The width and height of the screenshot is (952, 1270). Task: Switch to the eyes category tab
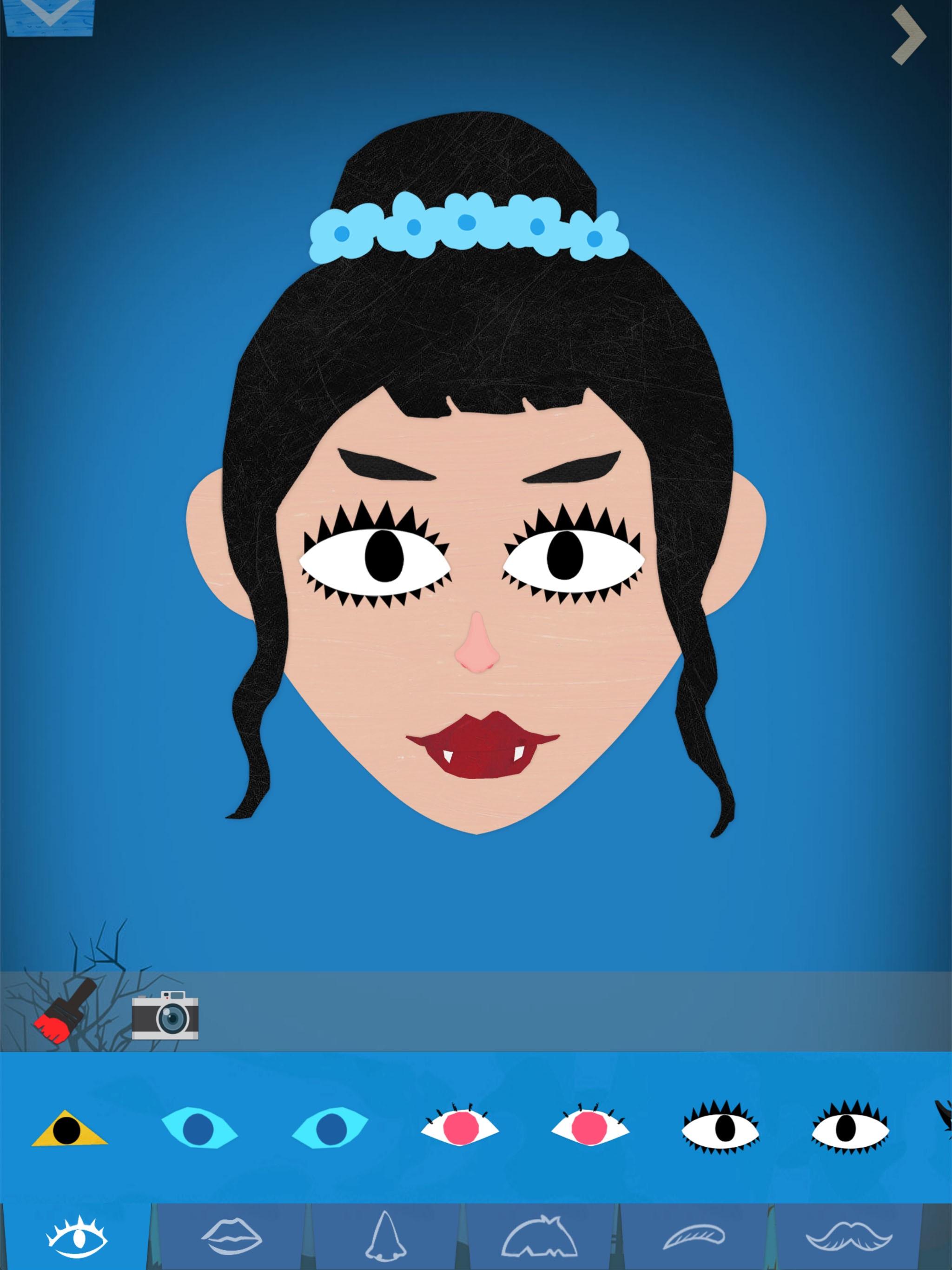pos(76,1236)
